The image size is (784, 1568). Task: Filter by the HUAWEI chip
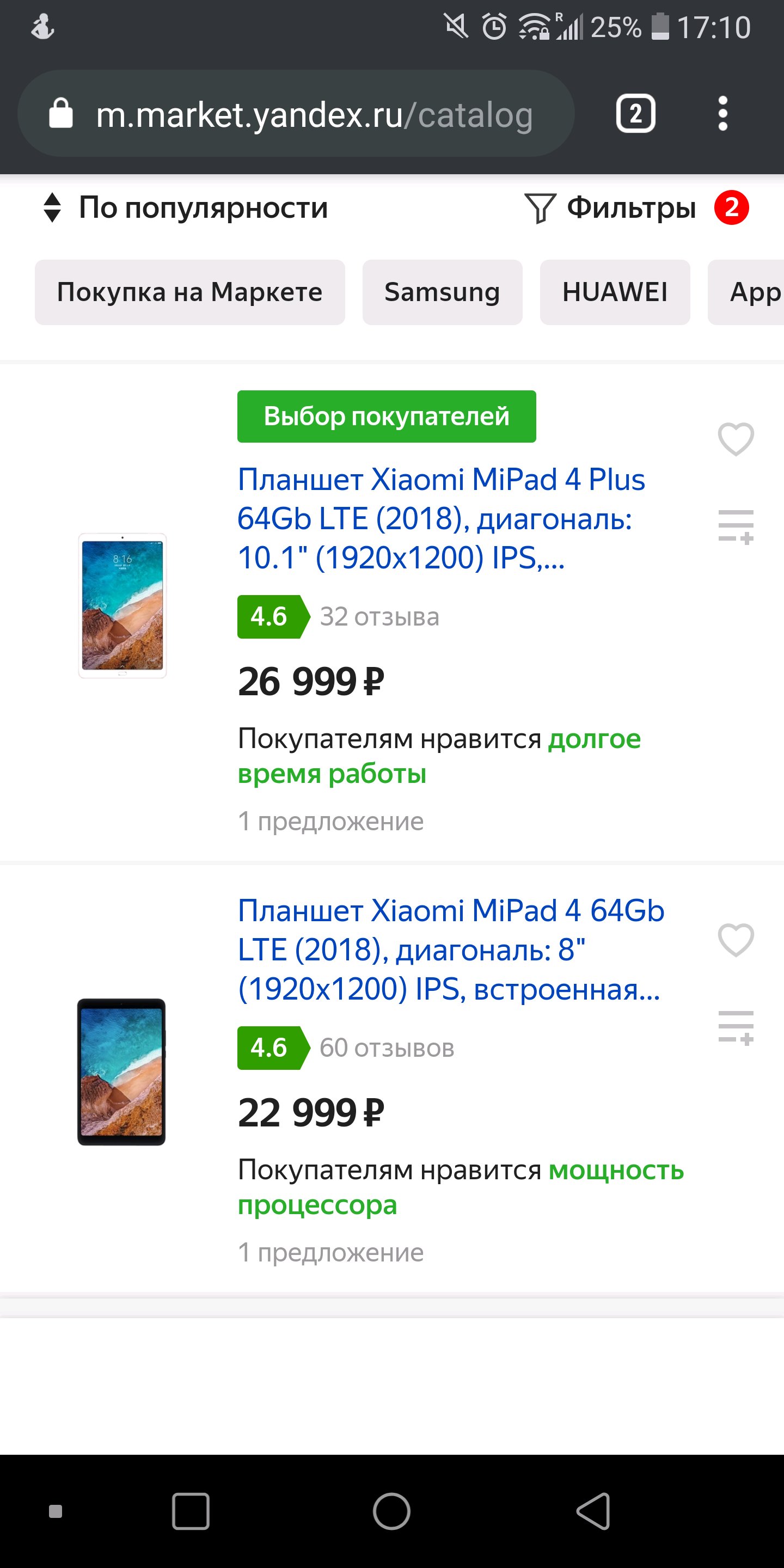coord(614,292)
